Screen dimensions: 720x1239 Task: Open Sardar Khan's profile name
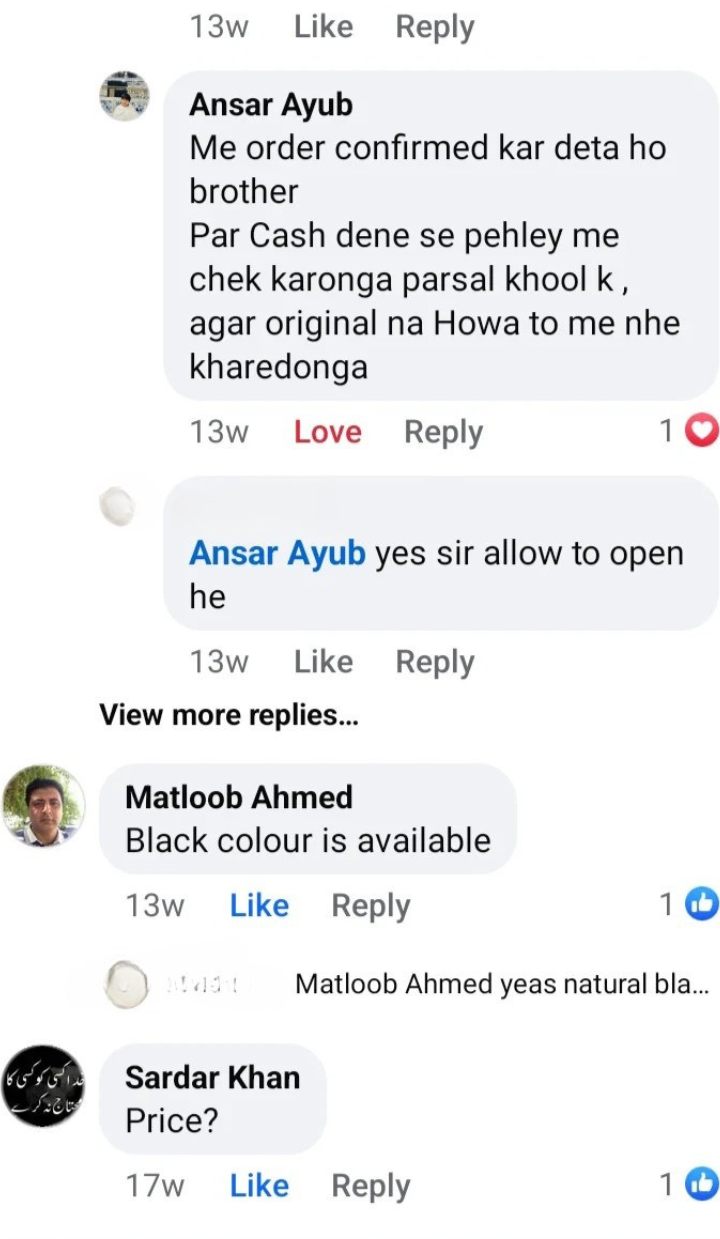click(x=212, y=1077)
